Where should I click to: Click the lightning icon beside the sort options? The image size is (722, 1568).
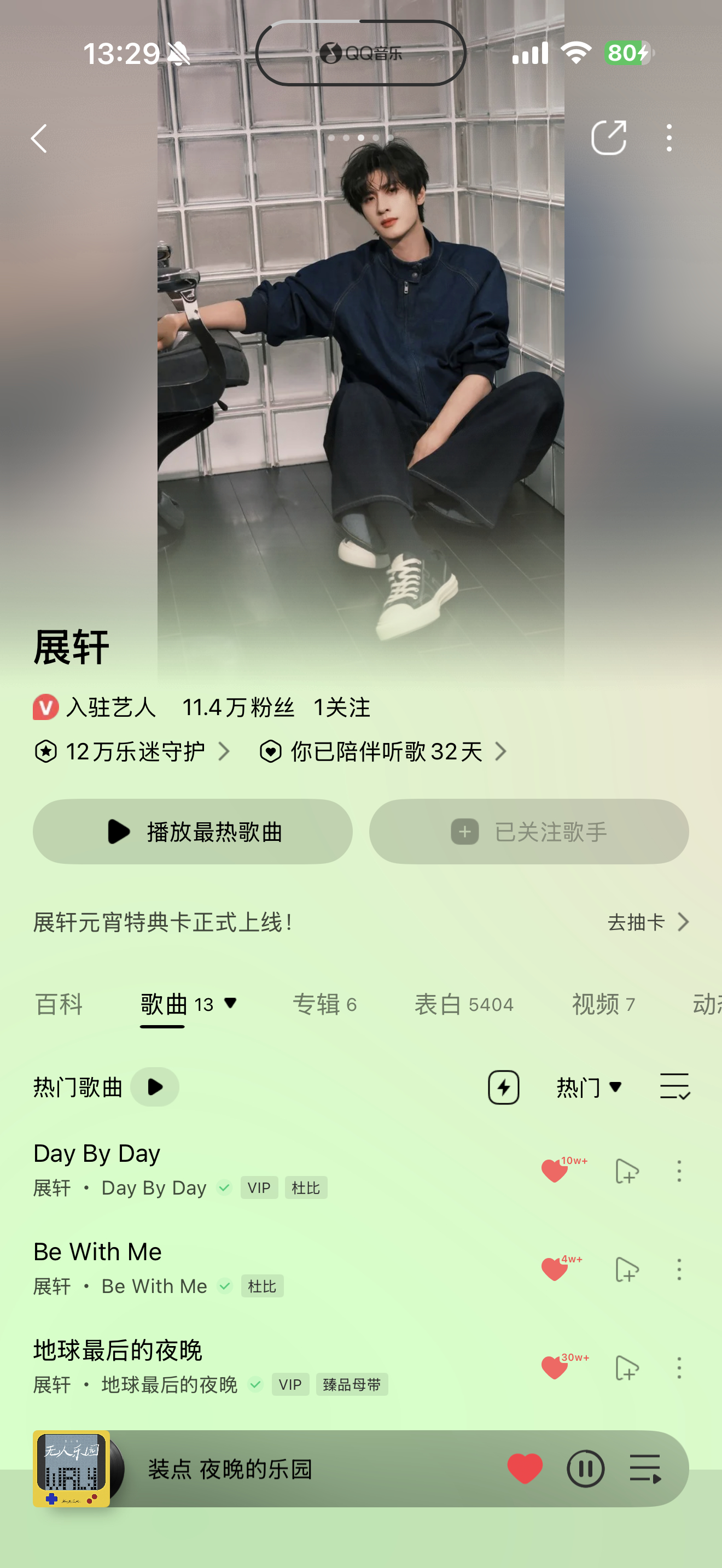click(502, 1087)
